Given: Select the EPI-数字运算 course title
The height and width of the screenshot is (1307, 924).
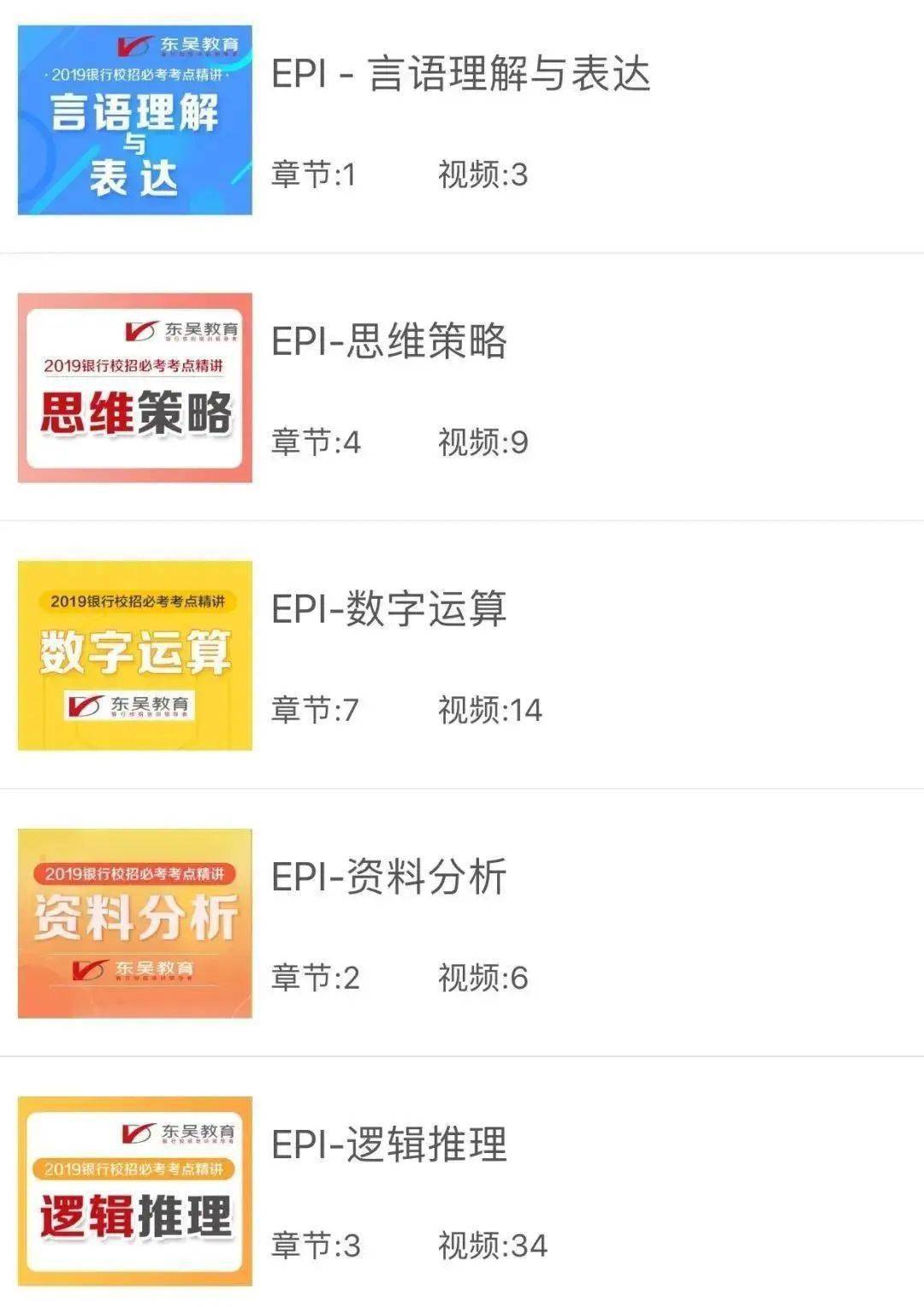Looking at the screenshot, I should (x=389, y=608).
